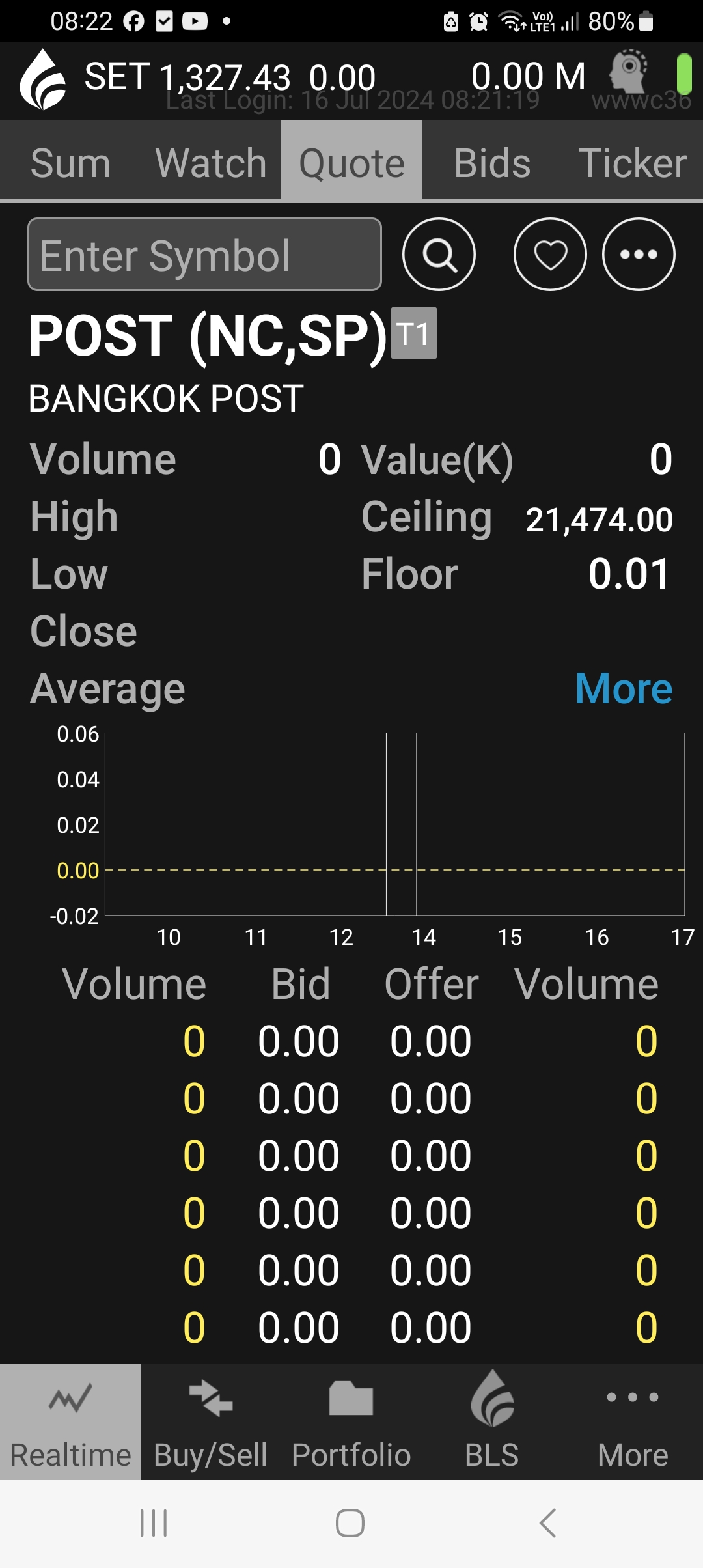
Task: Switch to the Sum tab
Action: click(70, 162)
